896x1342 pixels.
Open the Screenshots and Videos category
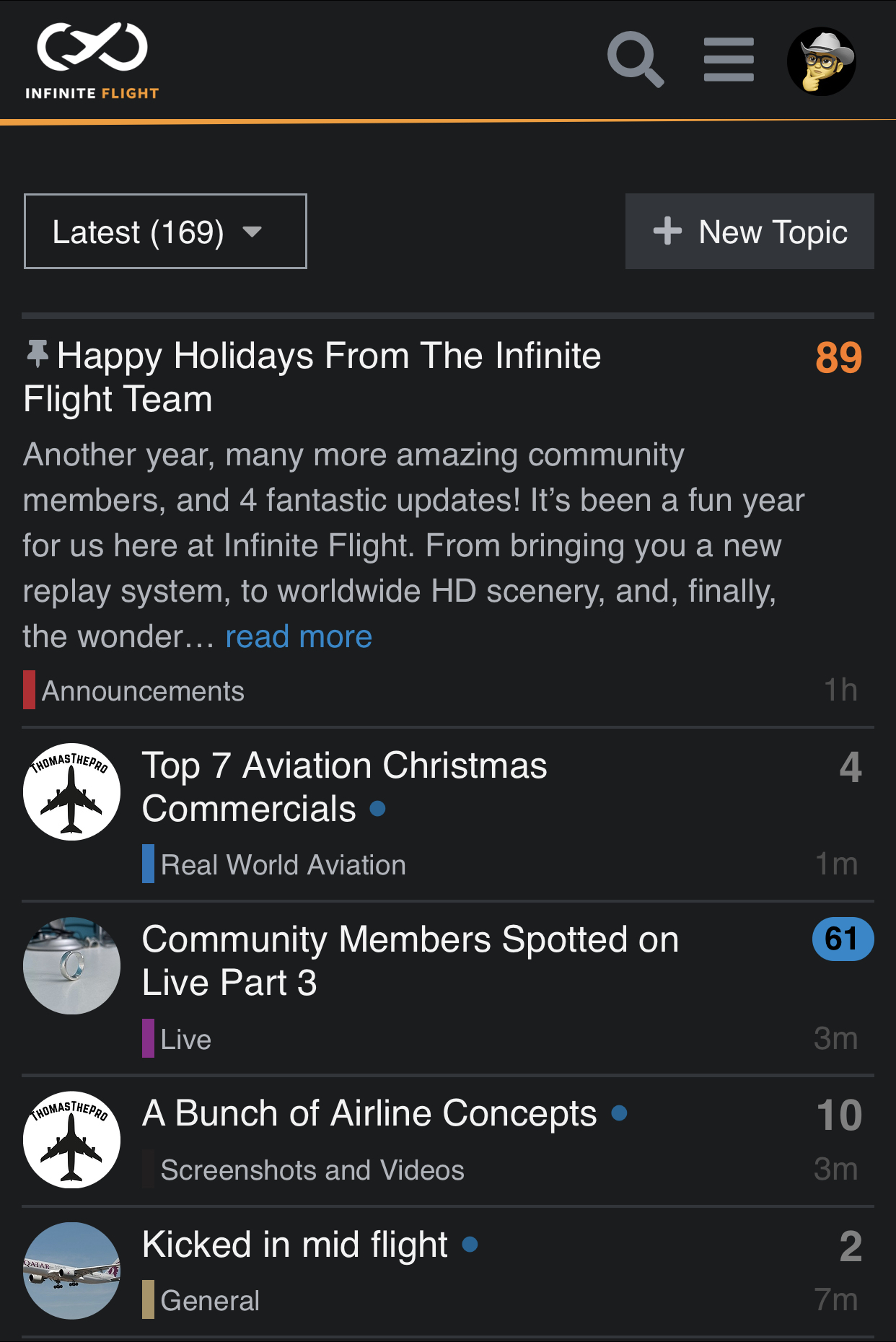point(312,1170)
